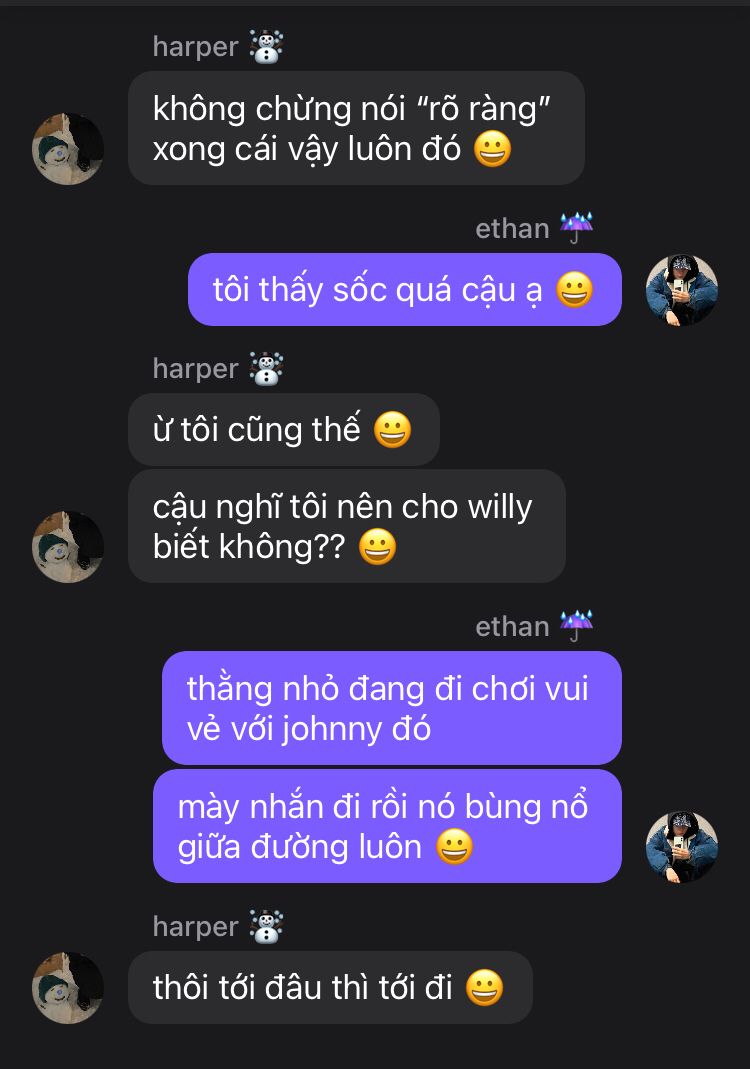Viewport: 750px width, 1069px height.
Task: Tap ethan's avatar next to "tôi thấy sốc"
Action: [682, 290]
